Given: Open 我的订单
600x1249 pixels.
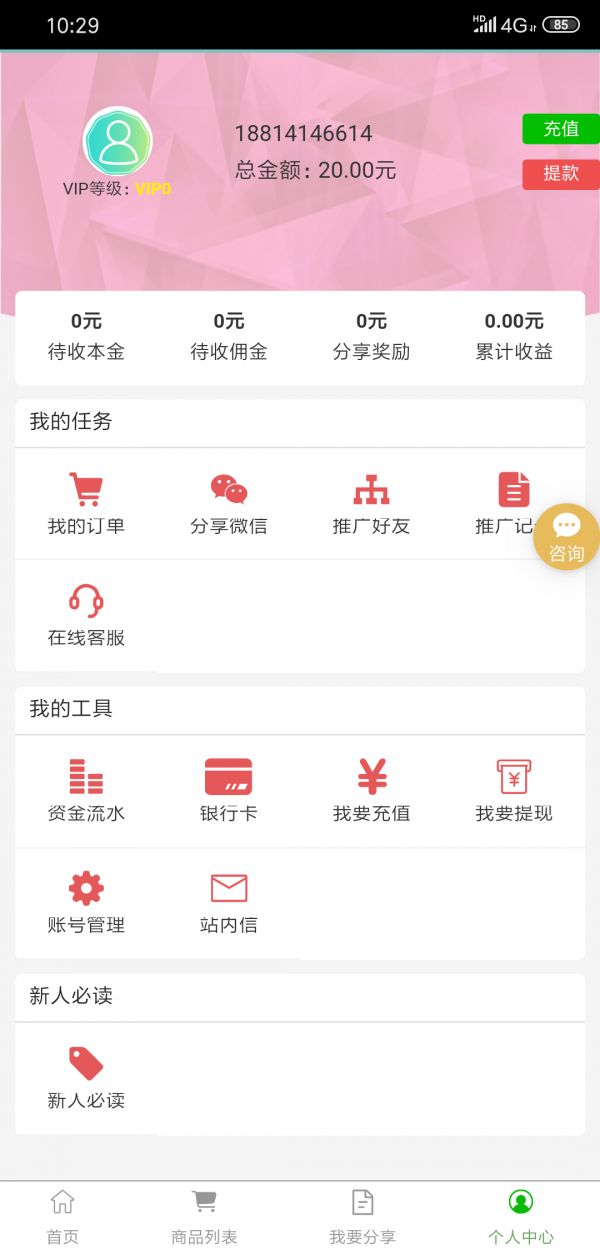Looking at the screenshot, I should tap(86, 504).
